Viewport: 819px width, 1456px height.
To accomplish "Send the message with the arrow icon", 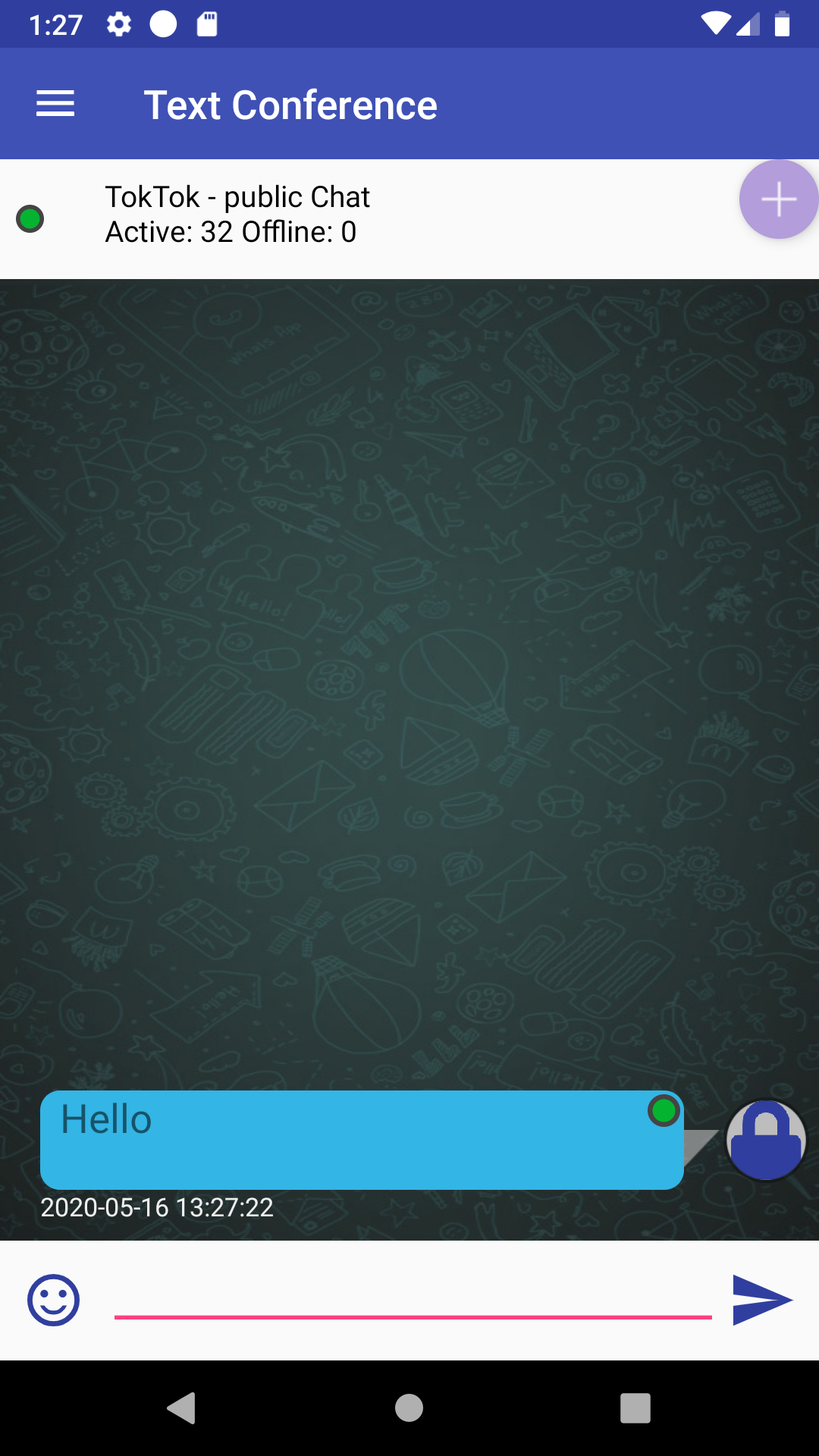I will coord(761,1300).
